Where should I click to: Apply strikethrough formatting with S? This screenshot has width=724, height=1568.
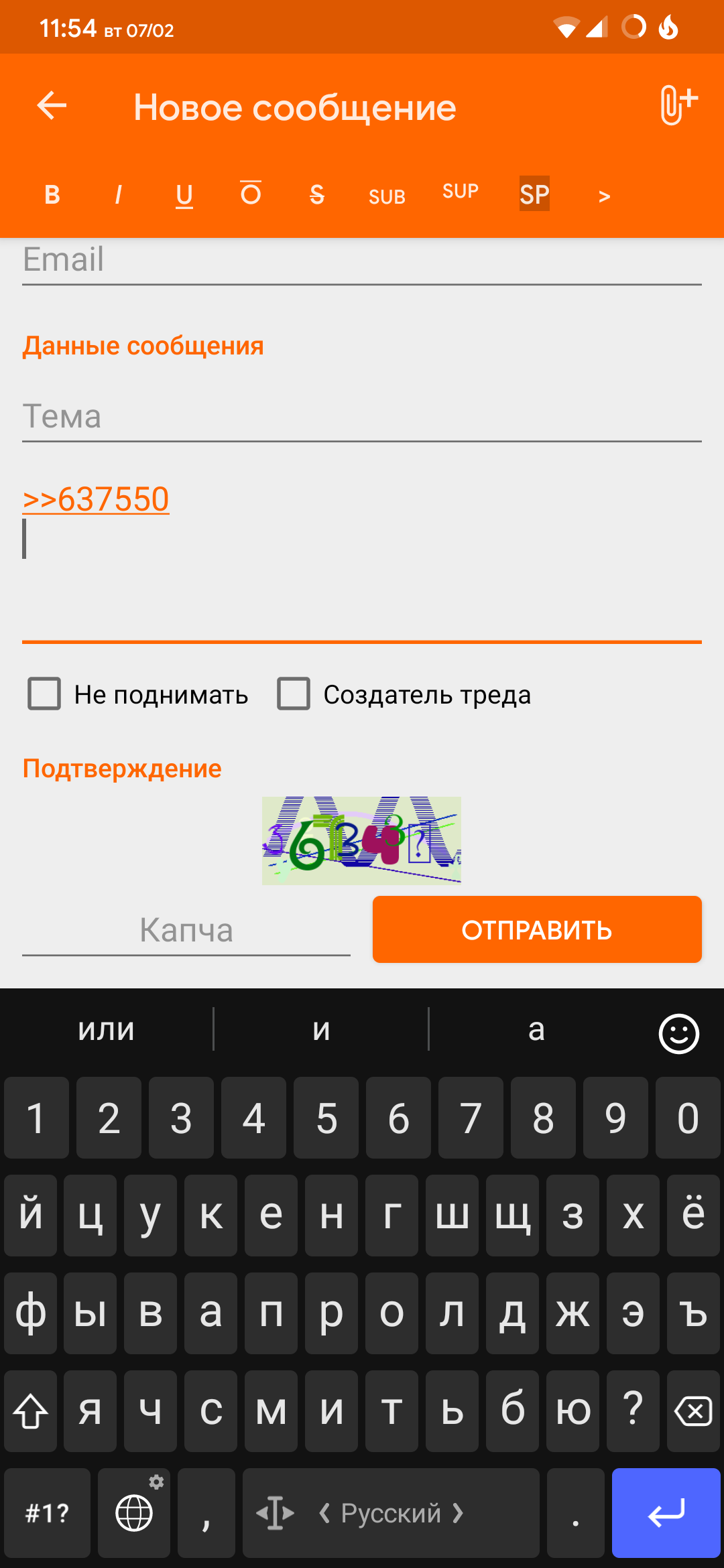pos(317,195)
